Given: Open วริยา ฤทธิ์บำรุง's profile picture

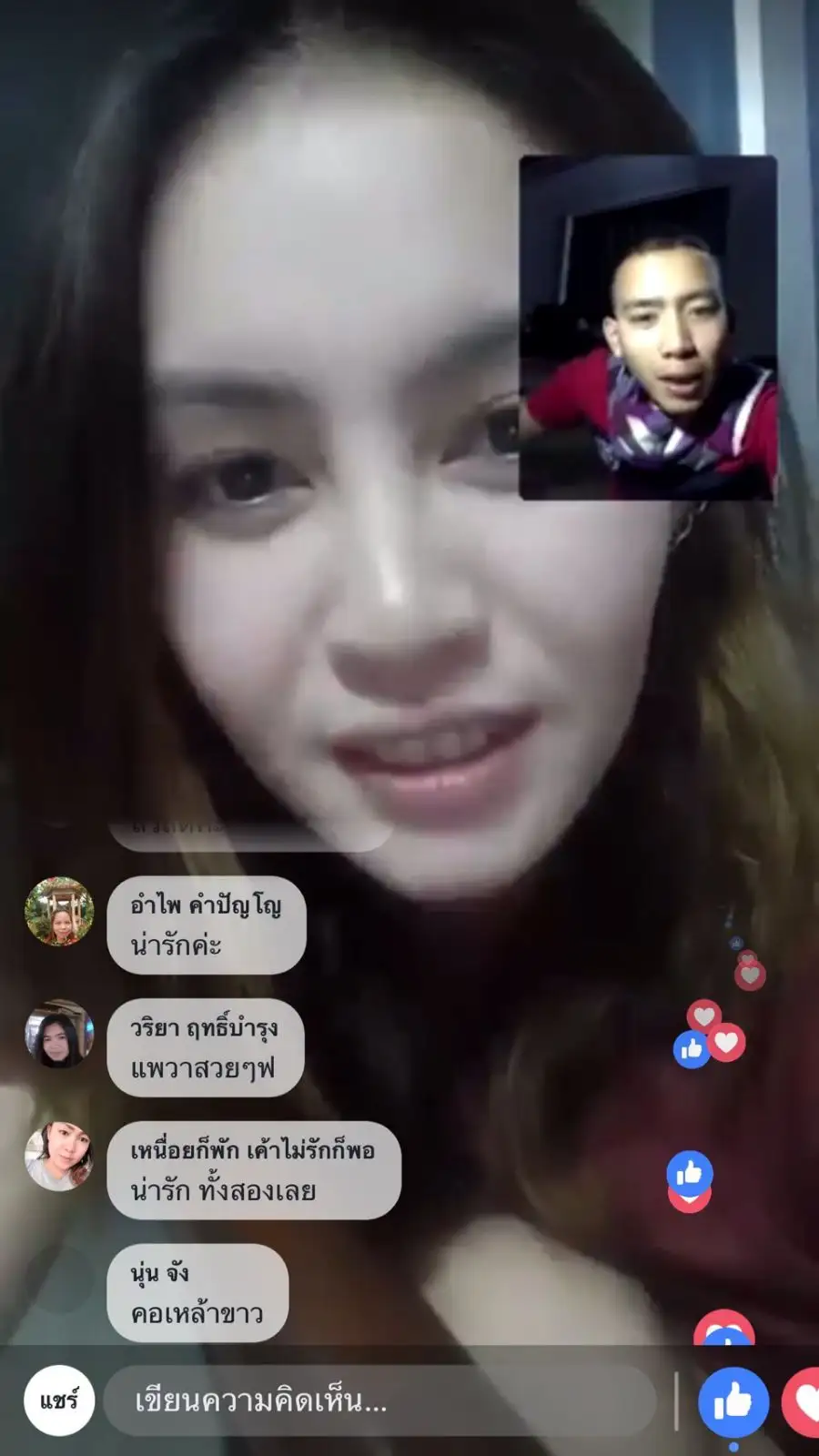Looking at the screenshot, I should [59, 1035].
